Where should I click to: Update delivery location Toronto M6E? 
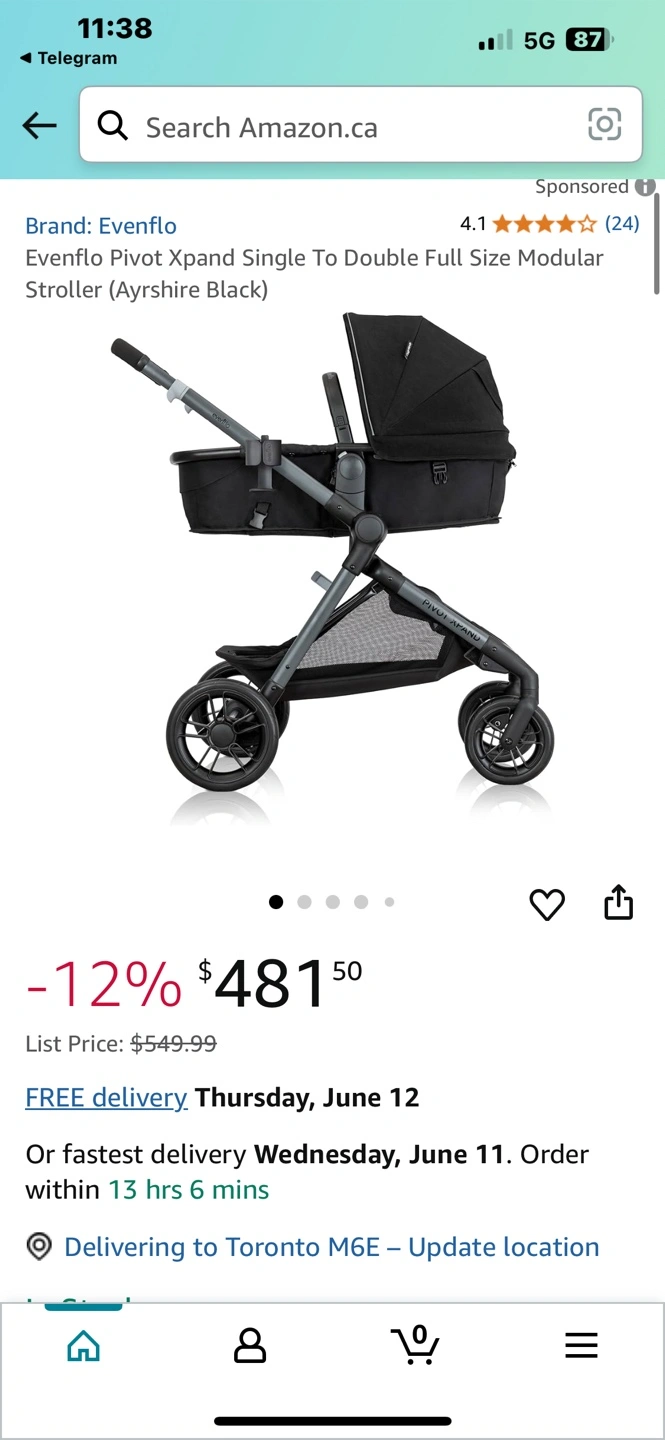tap(330, 1247)
